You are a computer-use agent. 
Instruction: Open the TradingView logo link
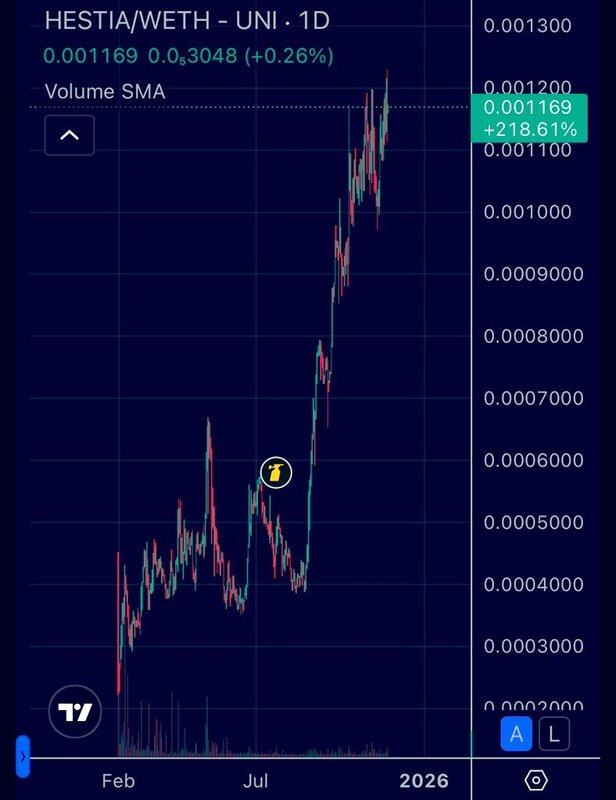click(x=75, y=713)
